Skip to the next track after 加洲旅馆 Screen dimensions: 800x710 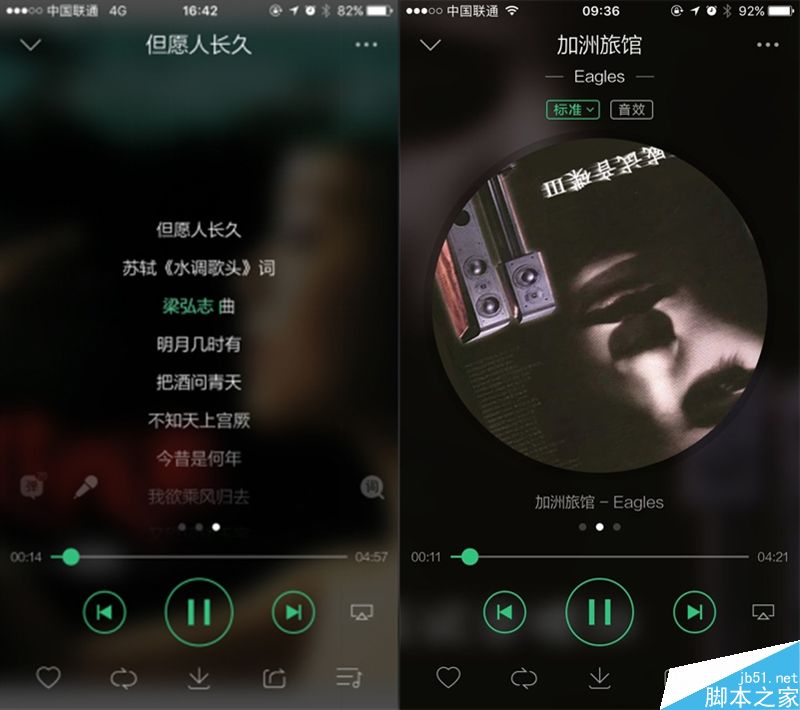(693, 612)
